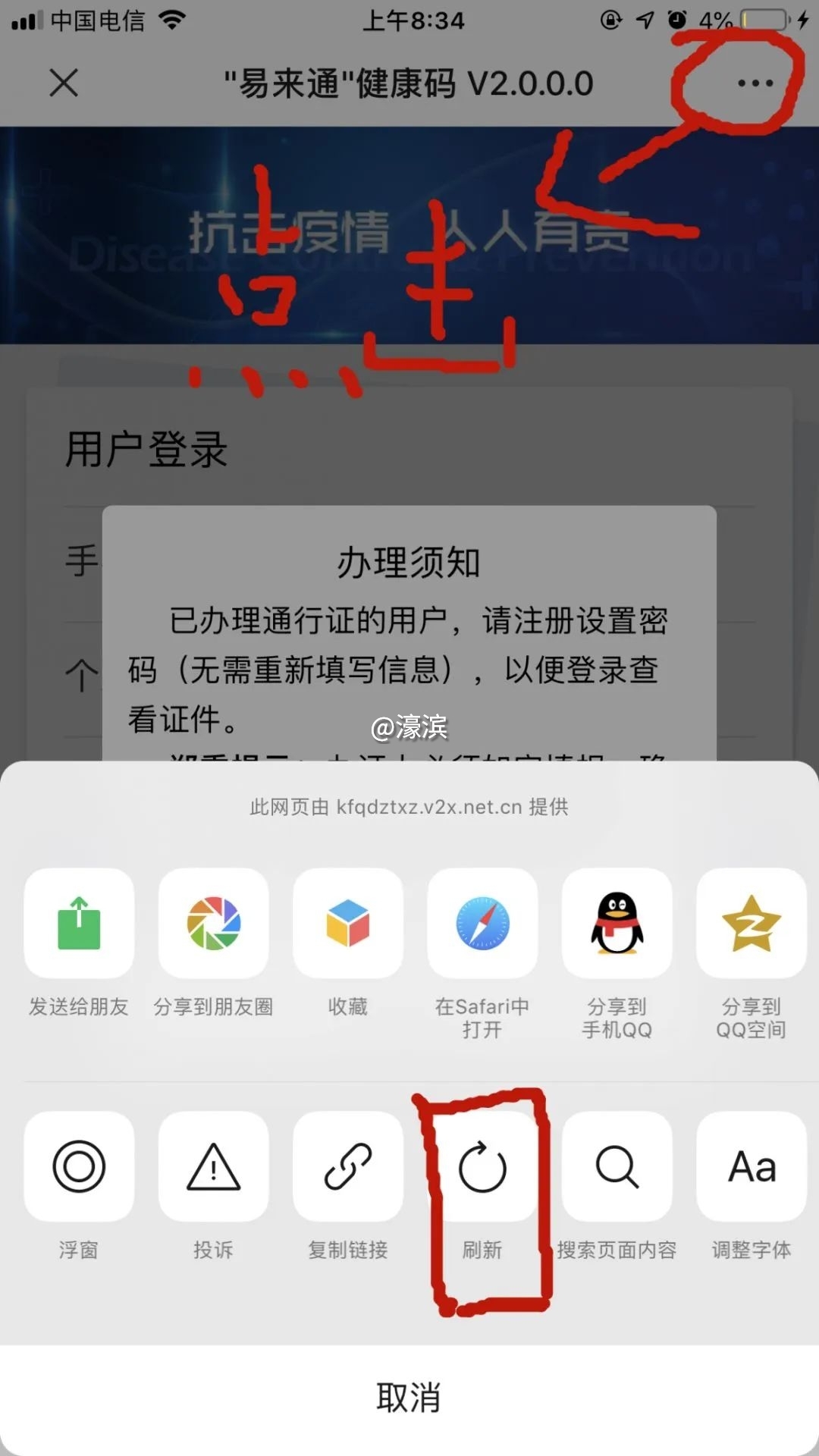Image resolution: width=819 pixels, height=1456 pixels.
Task: Open the three-dot more options menu
Action: click(x=755, y=83)
